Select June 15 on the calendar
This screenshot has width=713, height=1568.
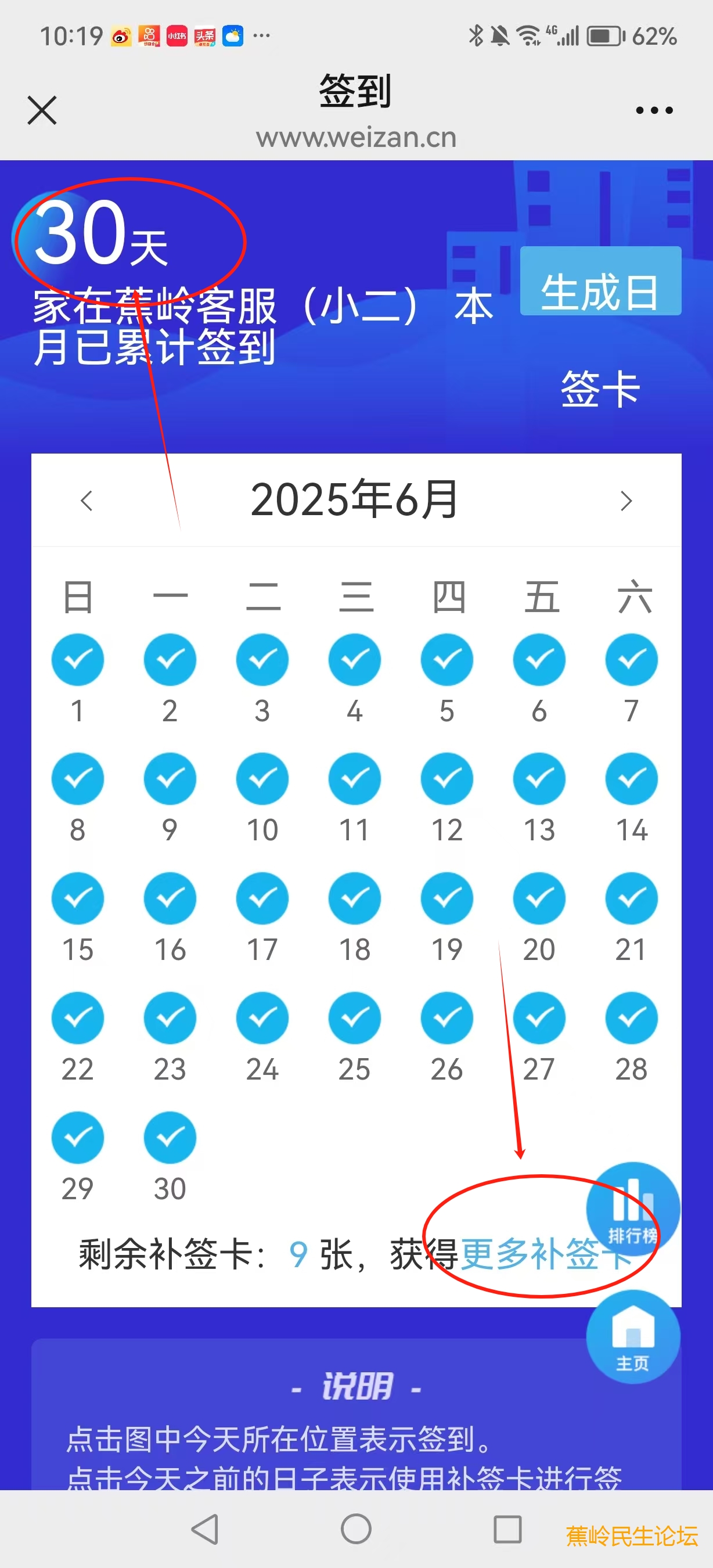(77, 899)
